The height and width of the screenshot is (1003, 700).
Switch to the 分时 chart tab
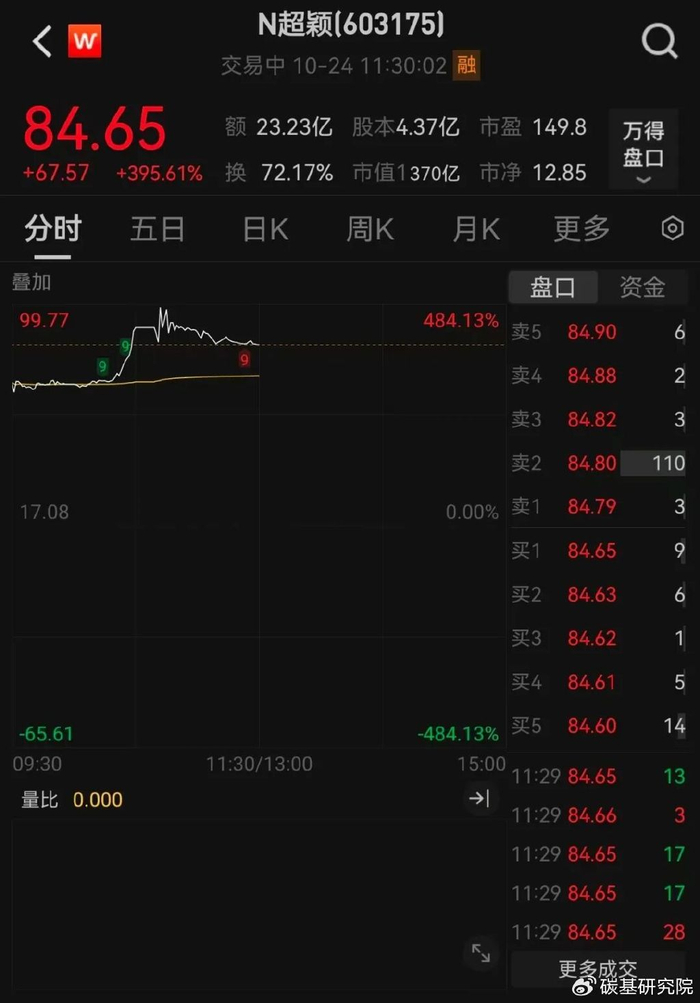pos(52,229)
